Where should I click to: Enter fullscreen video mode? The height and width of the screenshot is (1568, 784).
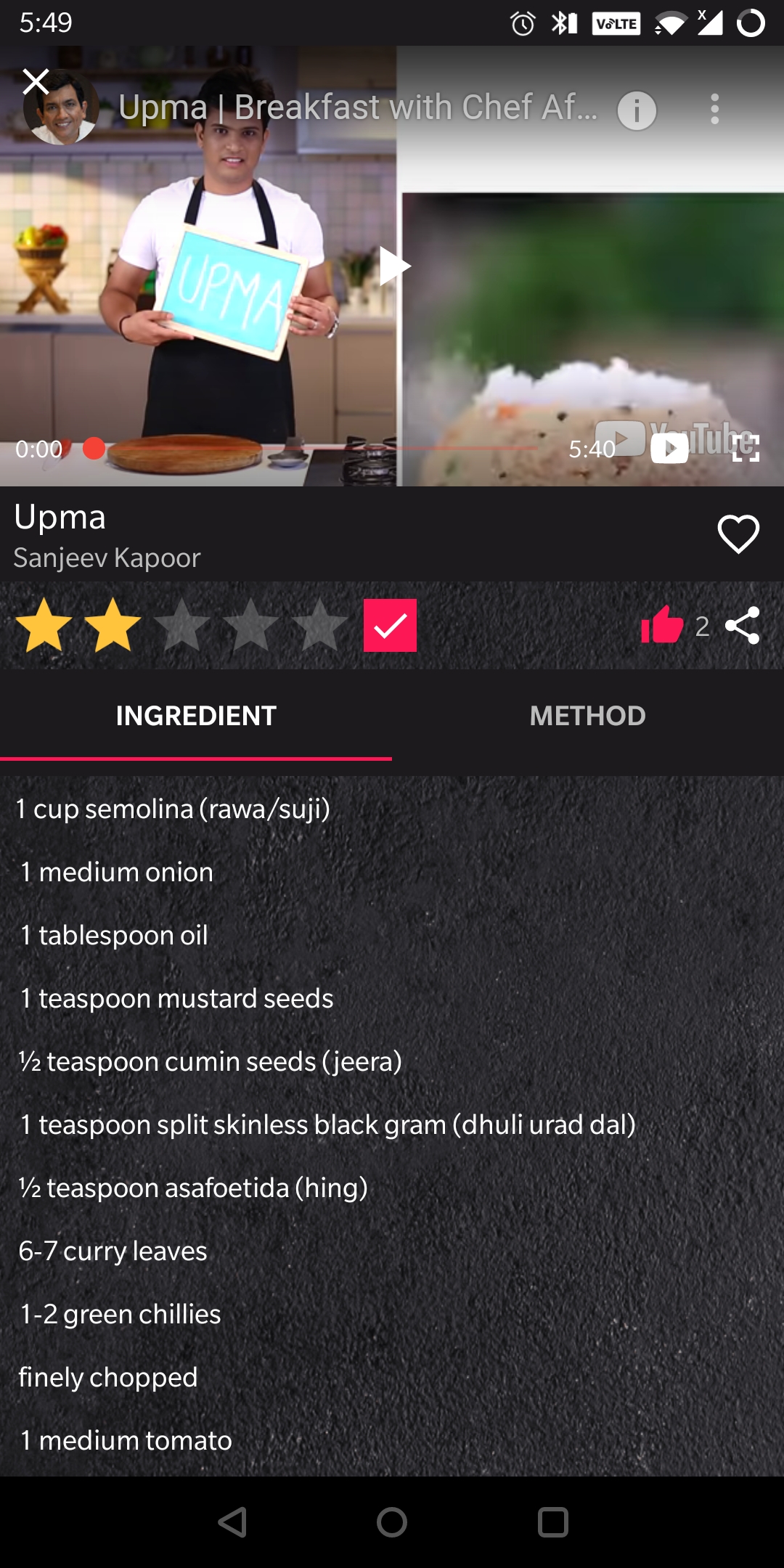[x=746, y=449]
